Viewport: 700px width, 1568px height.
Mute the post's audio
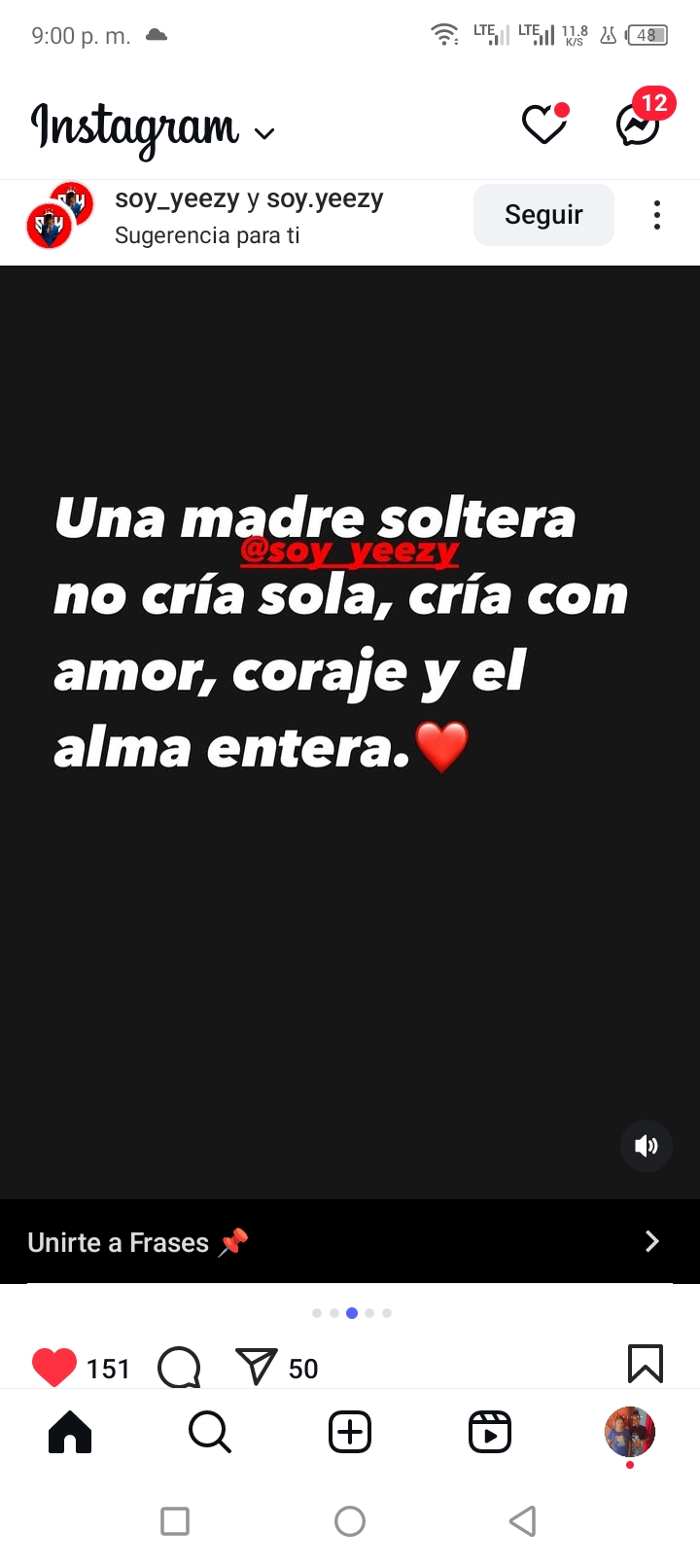[646, 1146]
